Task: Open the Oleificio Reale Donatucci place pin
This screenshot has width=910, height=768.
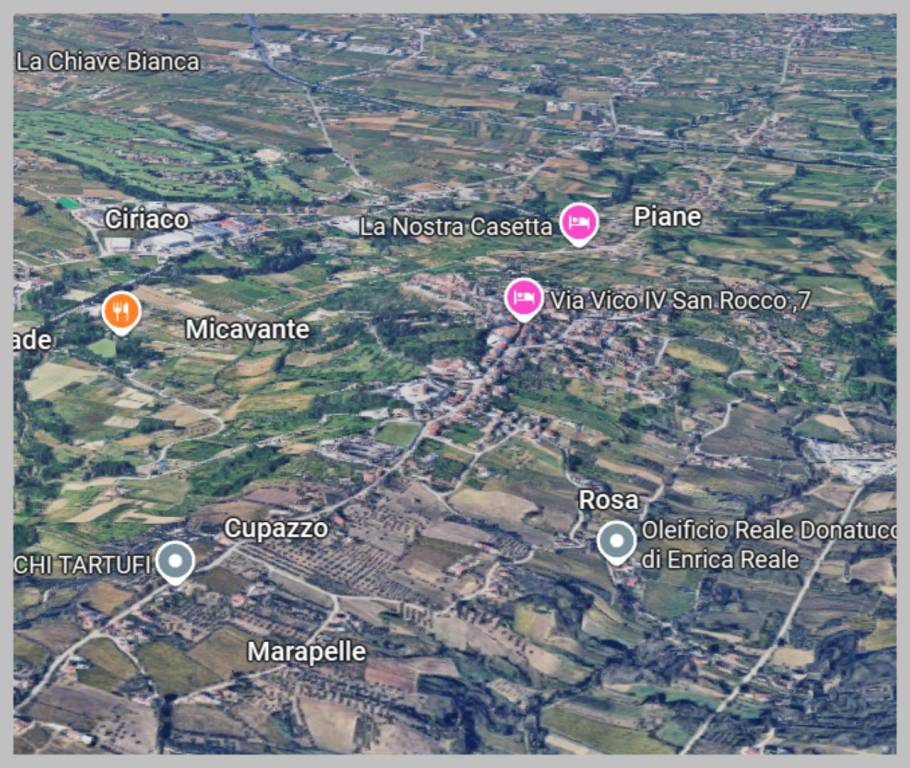Action: [616, 541]
